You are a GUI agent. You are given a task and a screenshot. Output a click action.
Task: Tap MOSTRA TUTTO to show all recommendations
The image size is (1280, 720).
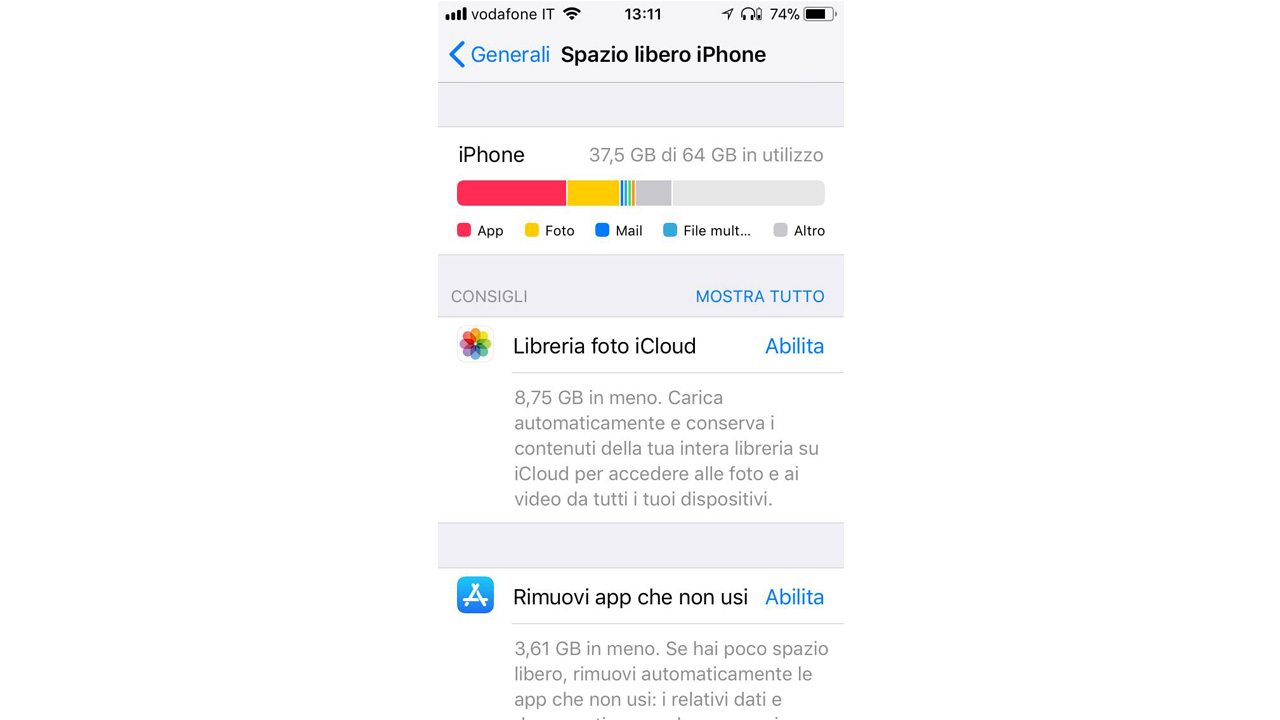click(x=759, y=296)
